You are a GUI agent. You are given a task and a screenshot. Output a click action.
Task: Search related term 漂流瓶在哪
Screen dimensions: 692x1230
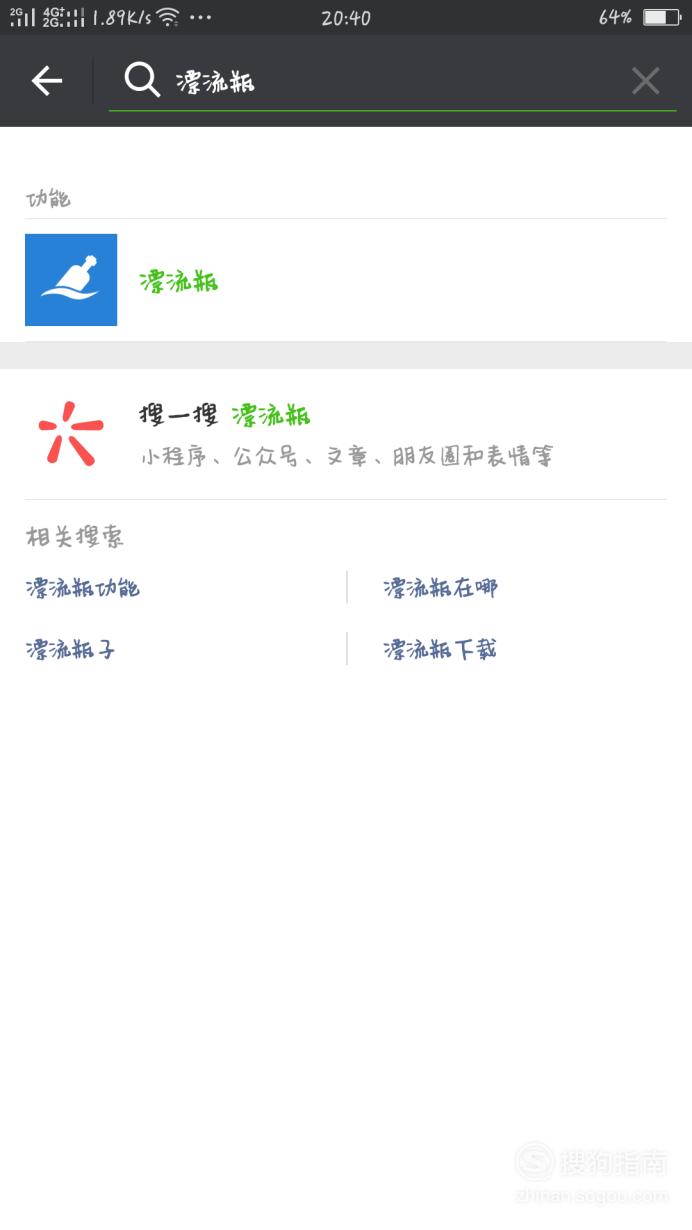coord(440,588)
